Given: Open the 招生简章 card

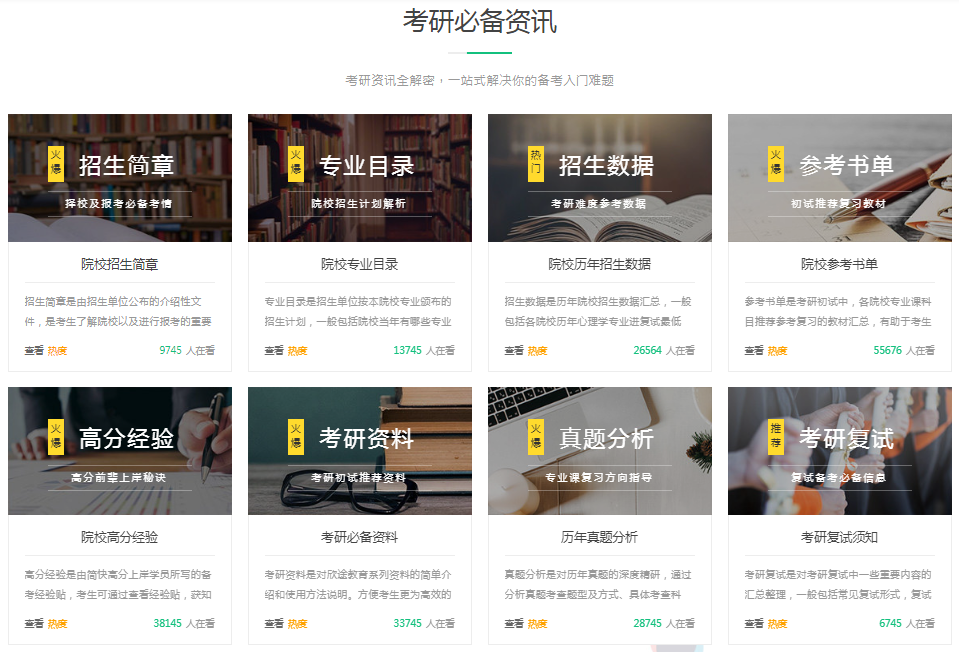Looking at the screenshot, I should 120,178.
